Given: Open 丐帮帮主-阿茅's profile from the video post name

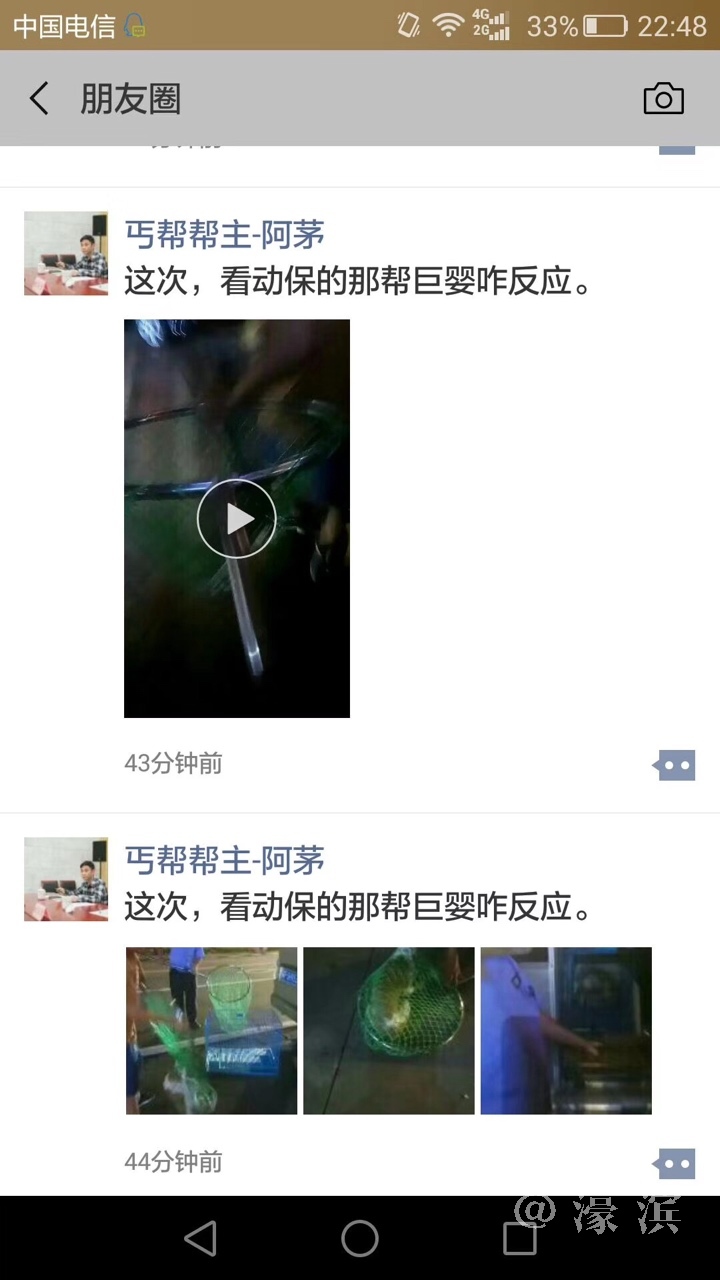Looking at the screenshot, I should click(x=224, y=235).
